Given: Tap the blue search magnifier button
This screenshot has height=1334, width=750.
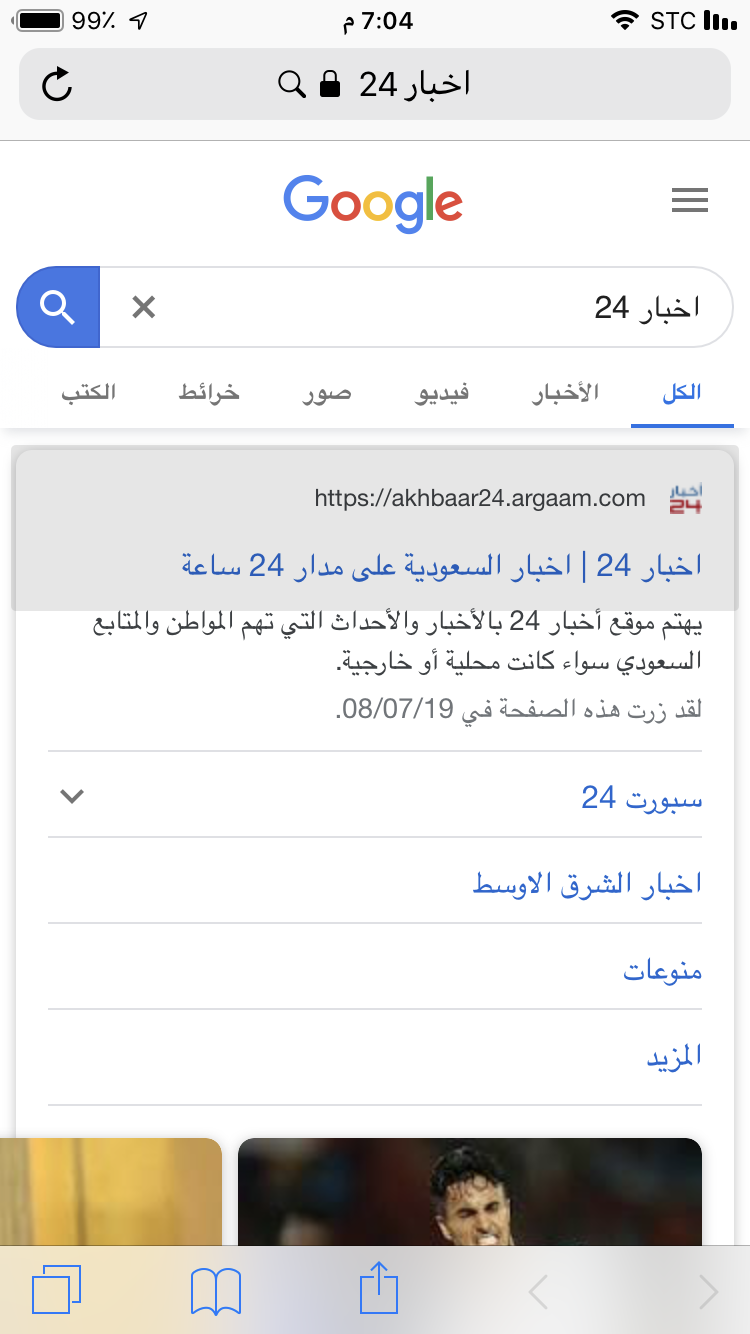Looking at the screenshot, I should coord(59,307).
